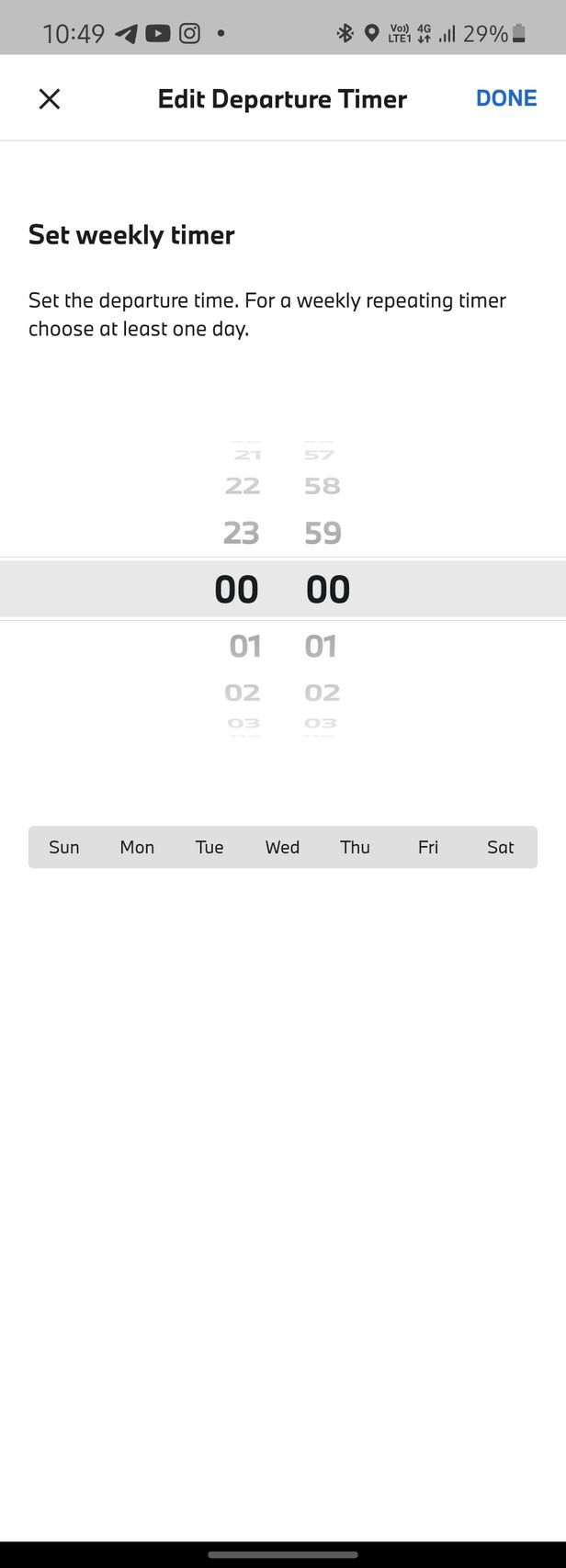Tap DONE to save the timer
The height and width of the screenshot is (1568, 566).
pyautogui.click(x=505, y=98)
